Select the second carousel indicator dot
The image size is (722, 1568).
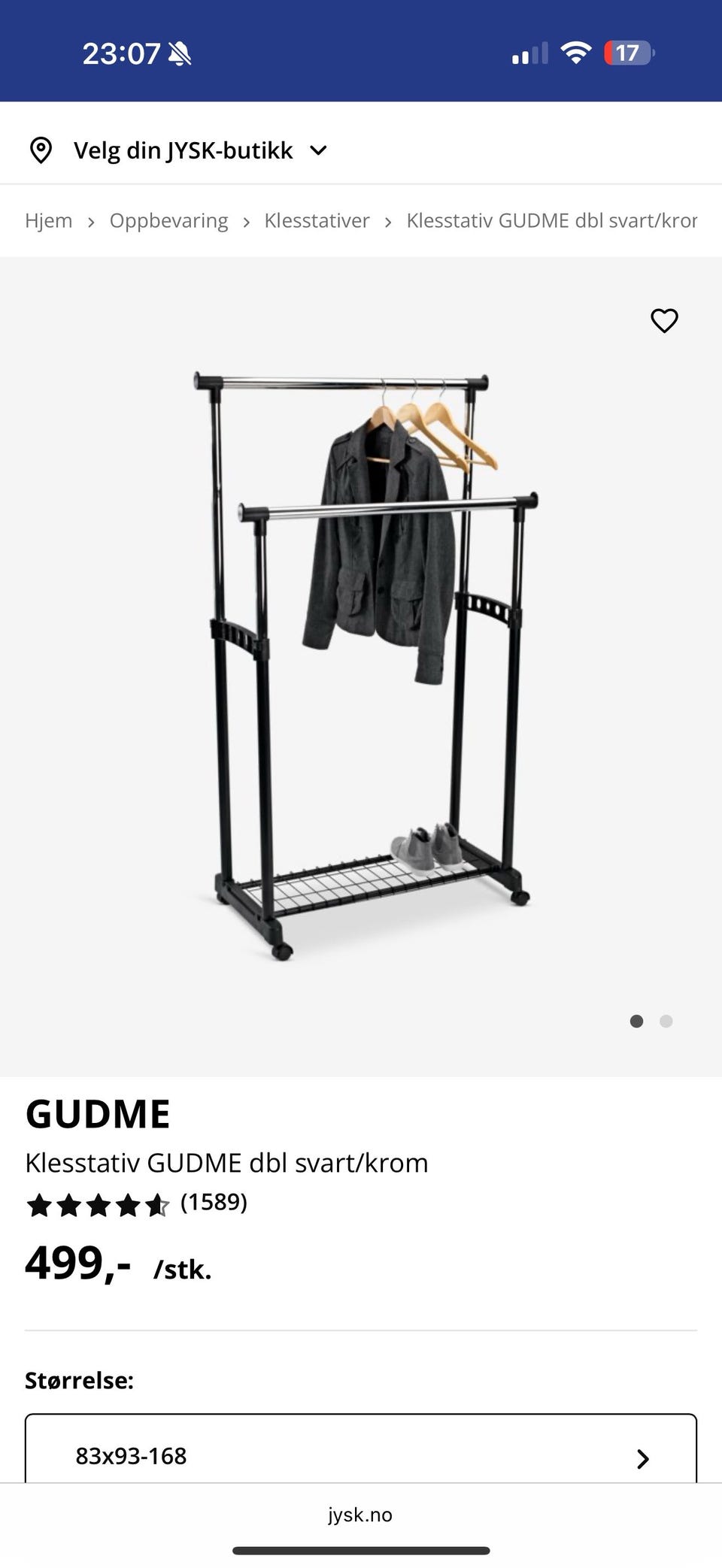666,1021
